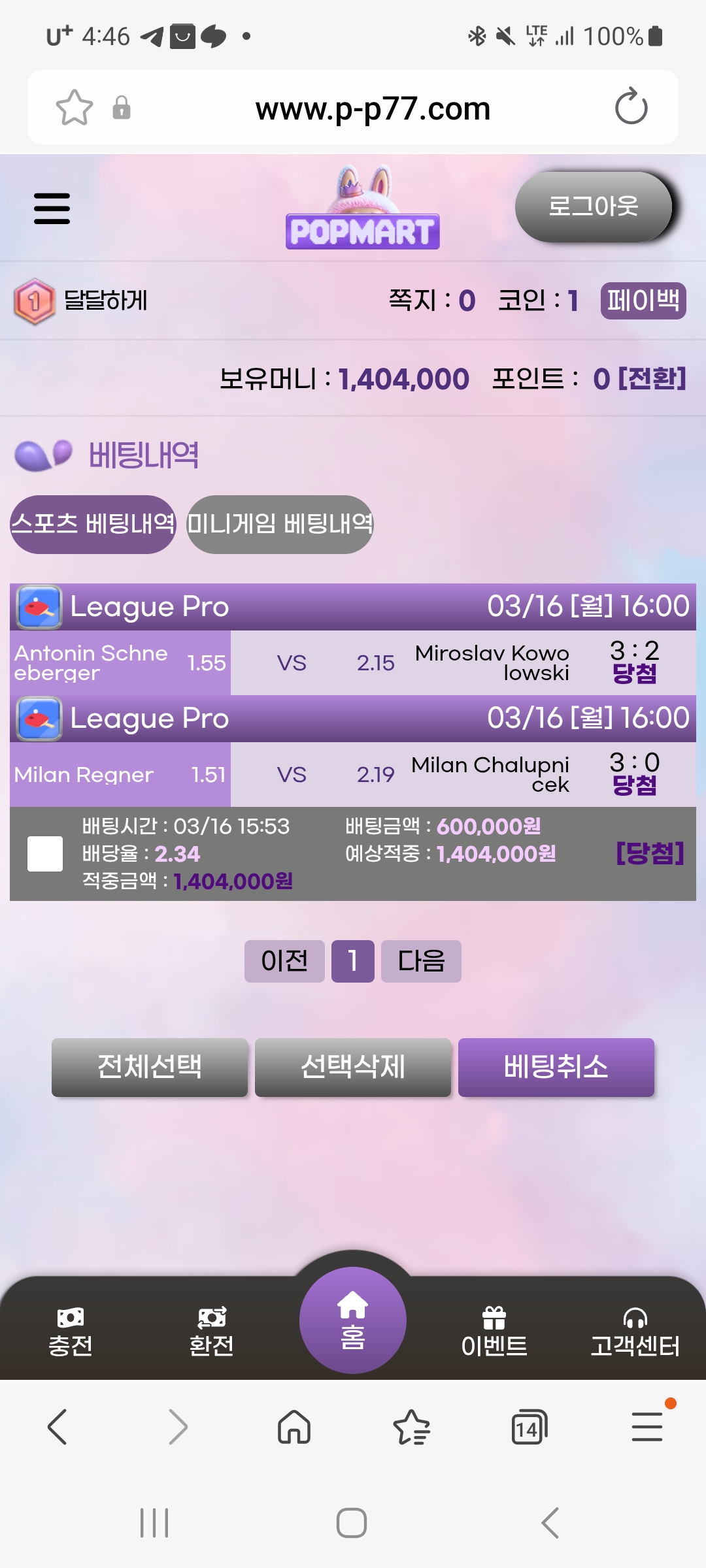Go to 홈 home tab
Screen dimensions: 706x1568
pos(353,1320)
